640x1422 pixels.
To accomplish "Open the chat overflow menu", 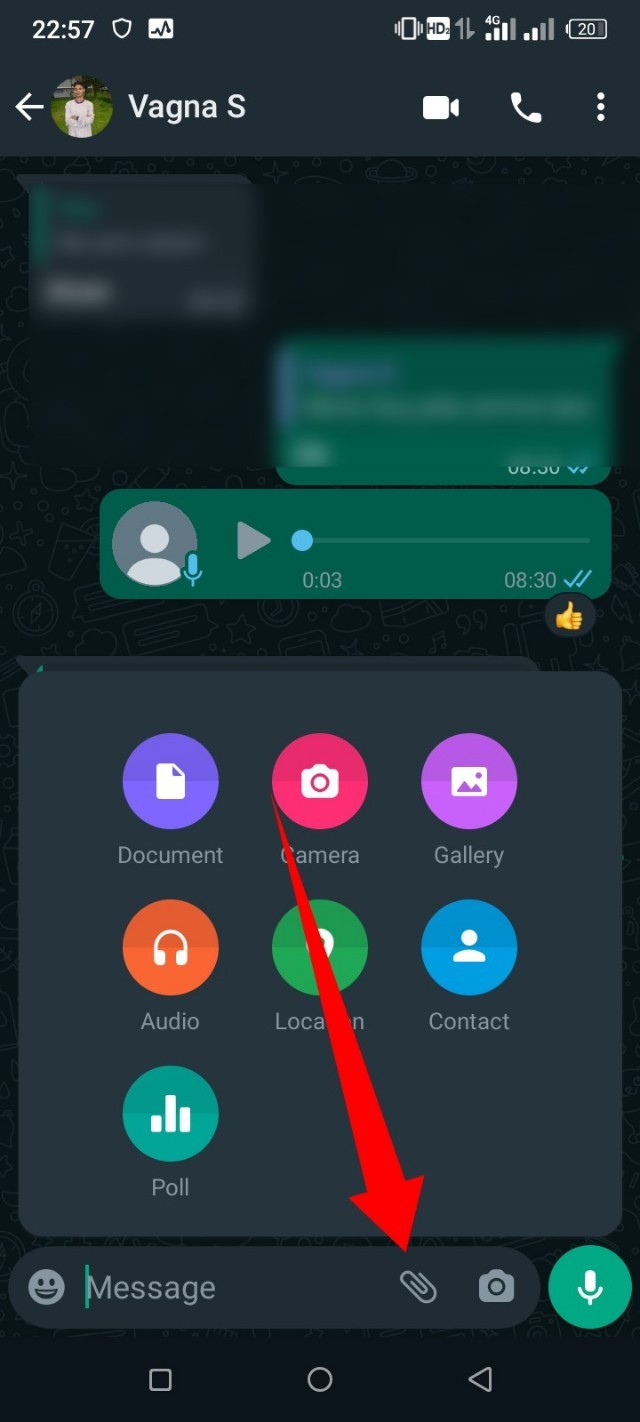I will pyautogui.click(x=600, y=107).
